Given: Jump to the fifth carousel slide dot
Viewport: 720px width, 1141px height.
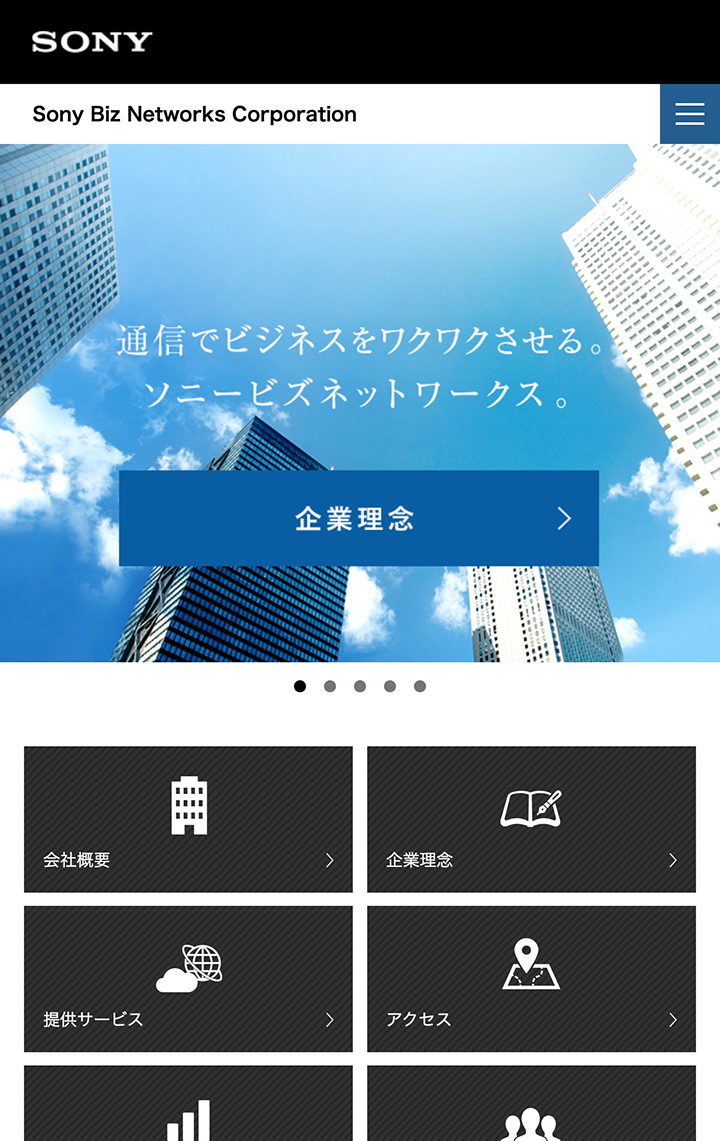Looking at the screenshot, I should click(x=420, y=686).
